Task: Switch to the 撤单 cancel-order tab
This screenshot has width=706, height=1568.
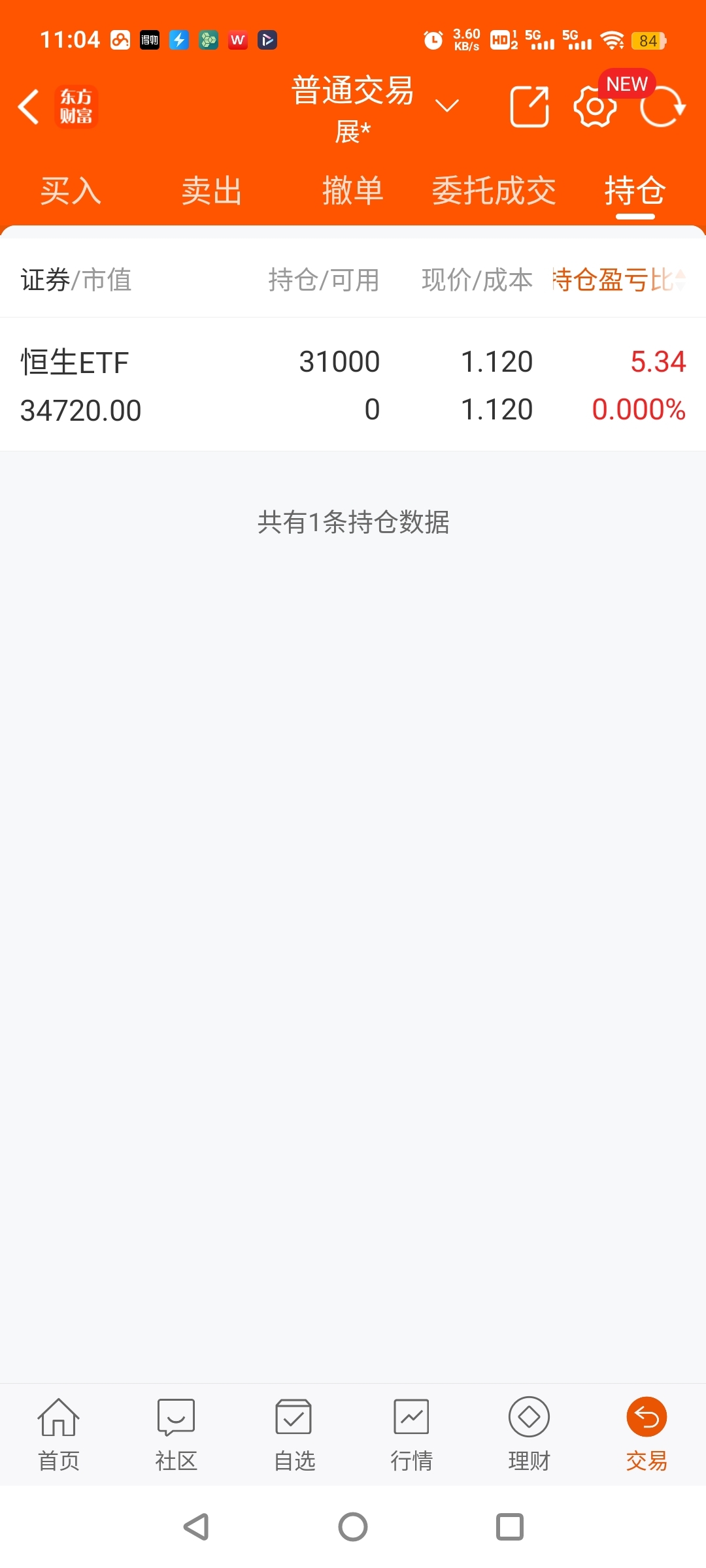Action: (x=353, y=191)
